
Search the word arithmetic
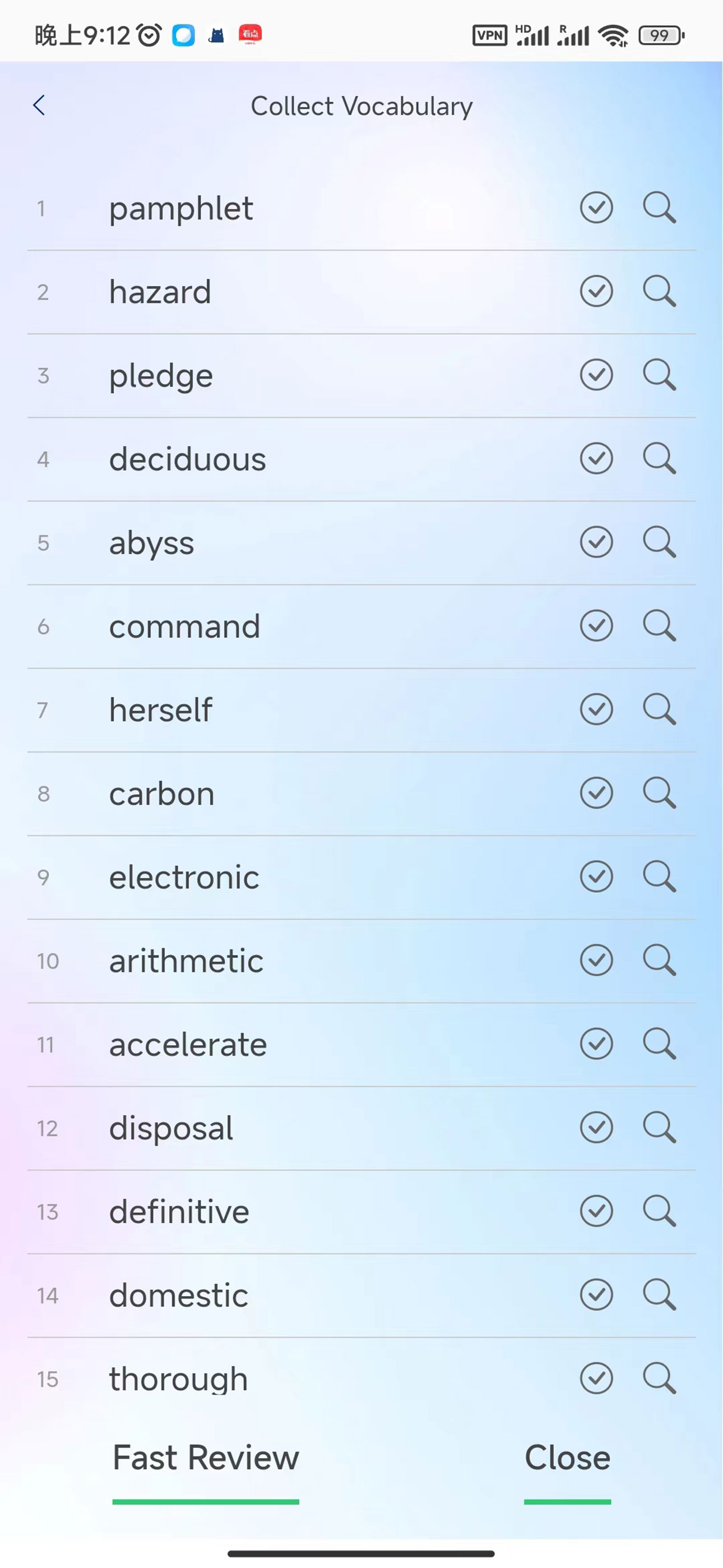pyautogui.click(x=659, y=961)
